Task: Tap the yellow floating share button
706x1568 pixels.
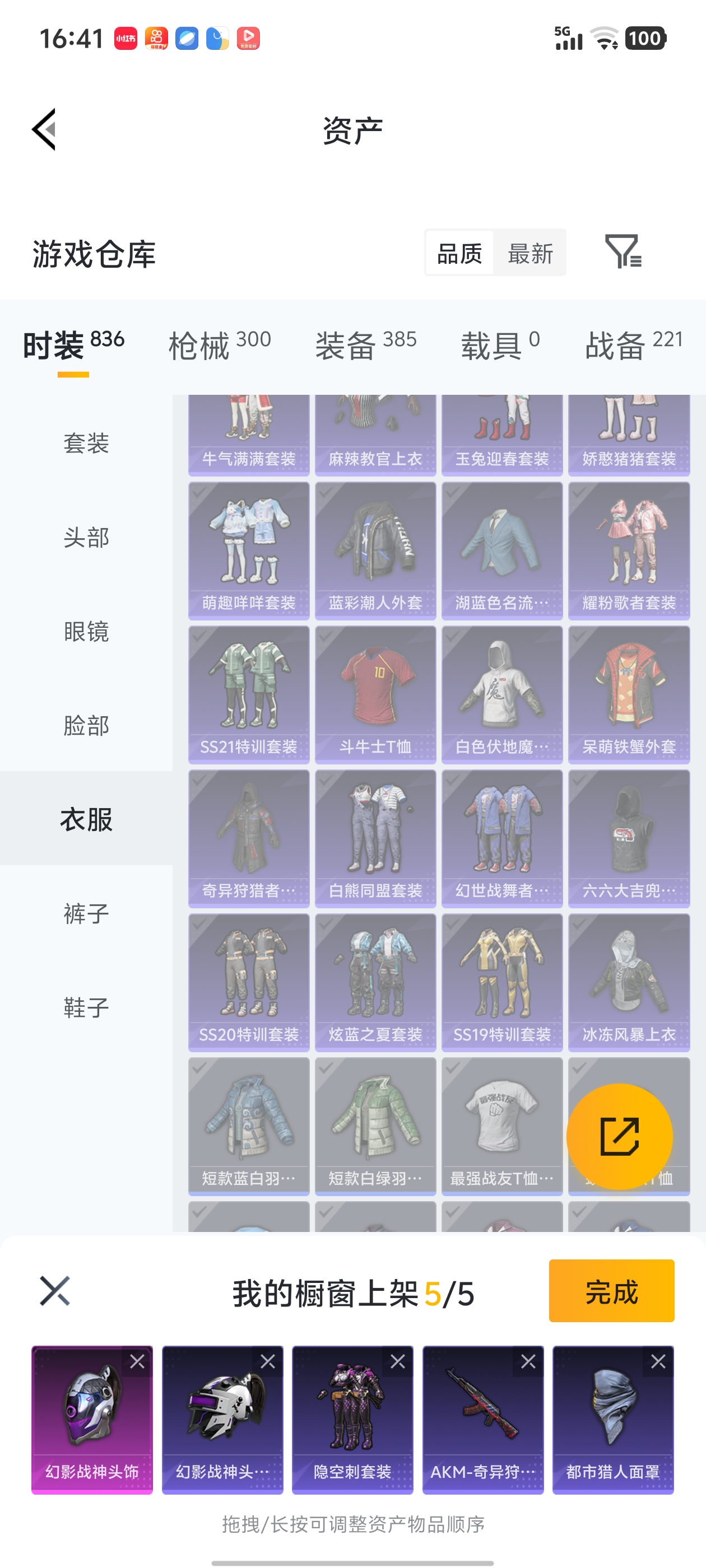Action: [x=619, y=1136]
